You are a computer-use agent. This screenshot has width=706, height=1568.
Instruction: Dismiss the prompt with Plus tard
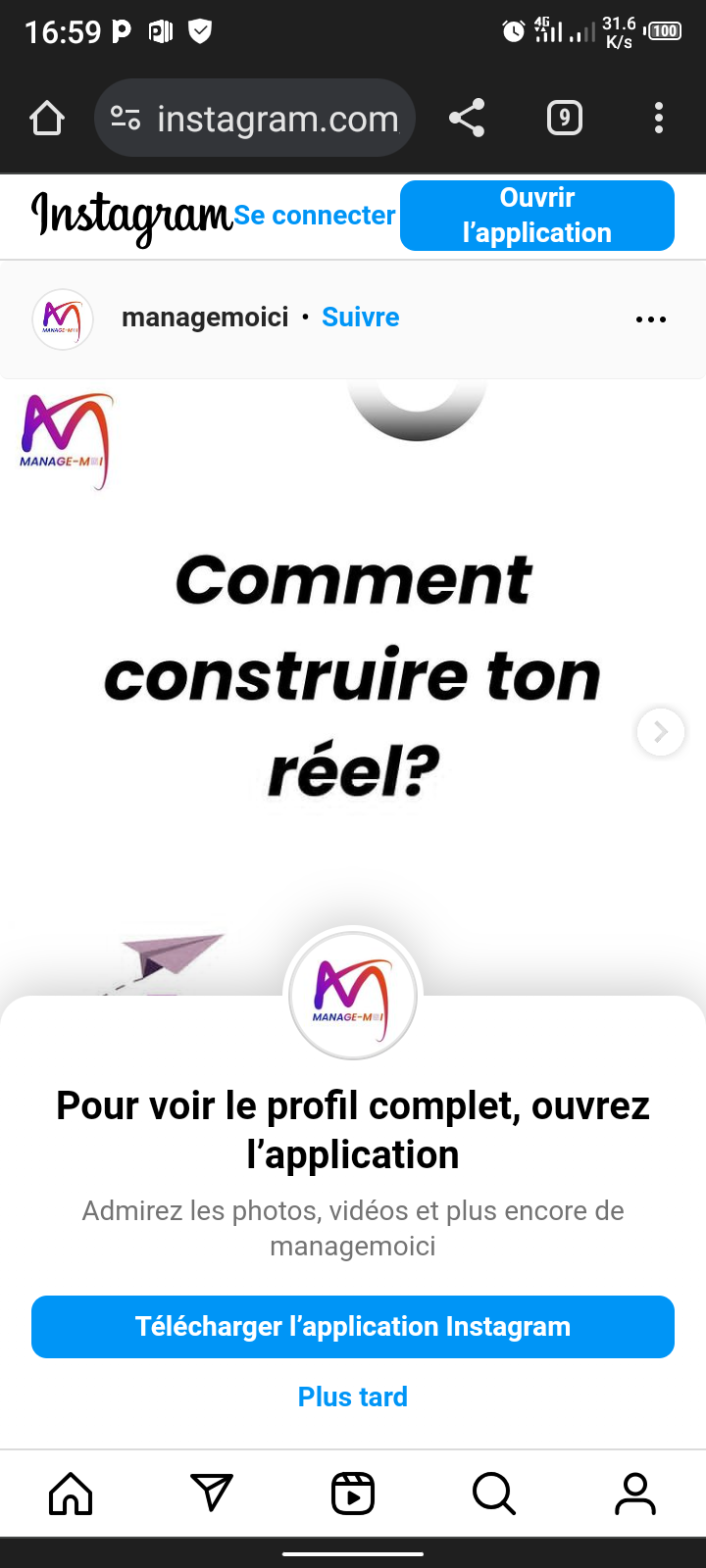pyautogui.click(x=353, y=1396)
